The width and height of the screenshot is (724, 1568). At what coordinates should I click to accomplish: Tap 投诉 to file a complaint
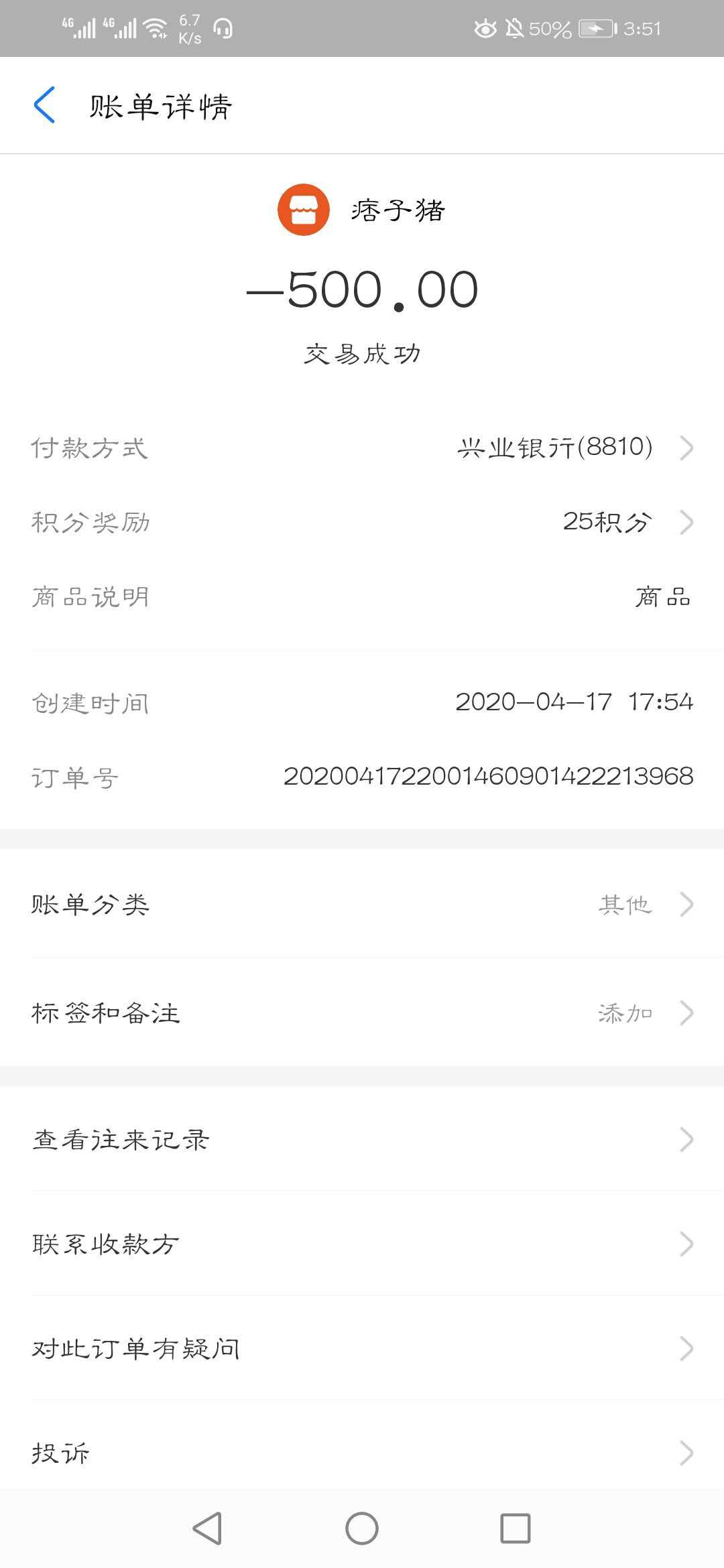click(x=362, y=1453)
